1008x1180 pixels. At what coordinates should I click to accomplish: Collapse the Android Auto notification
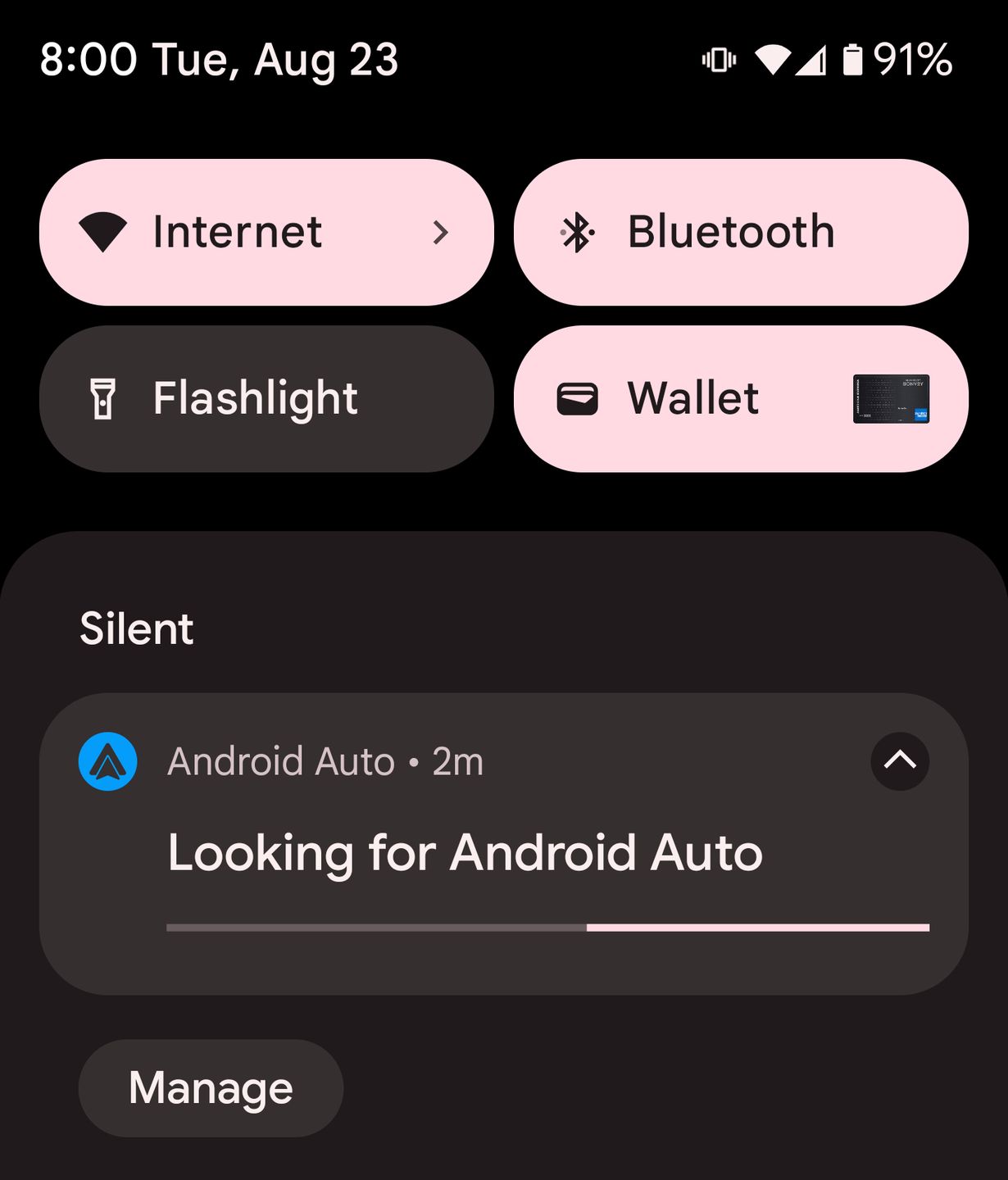[x=899, y=761]
